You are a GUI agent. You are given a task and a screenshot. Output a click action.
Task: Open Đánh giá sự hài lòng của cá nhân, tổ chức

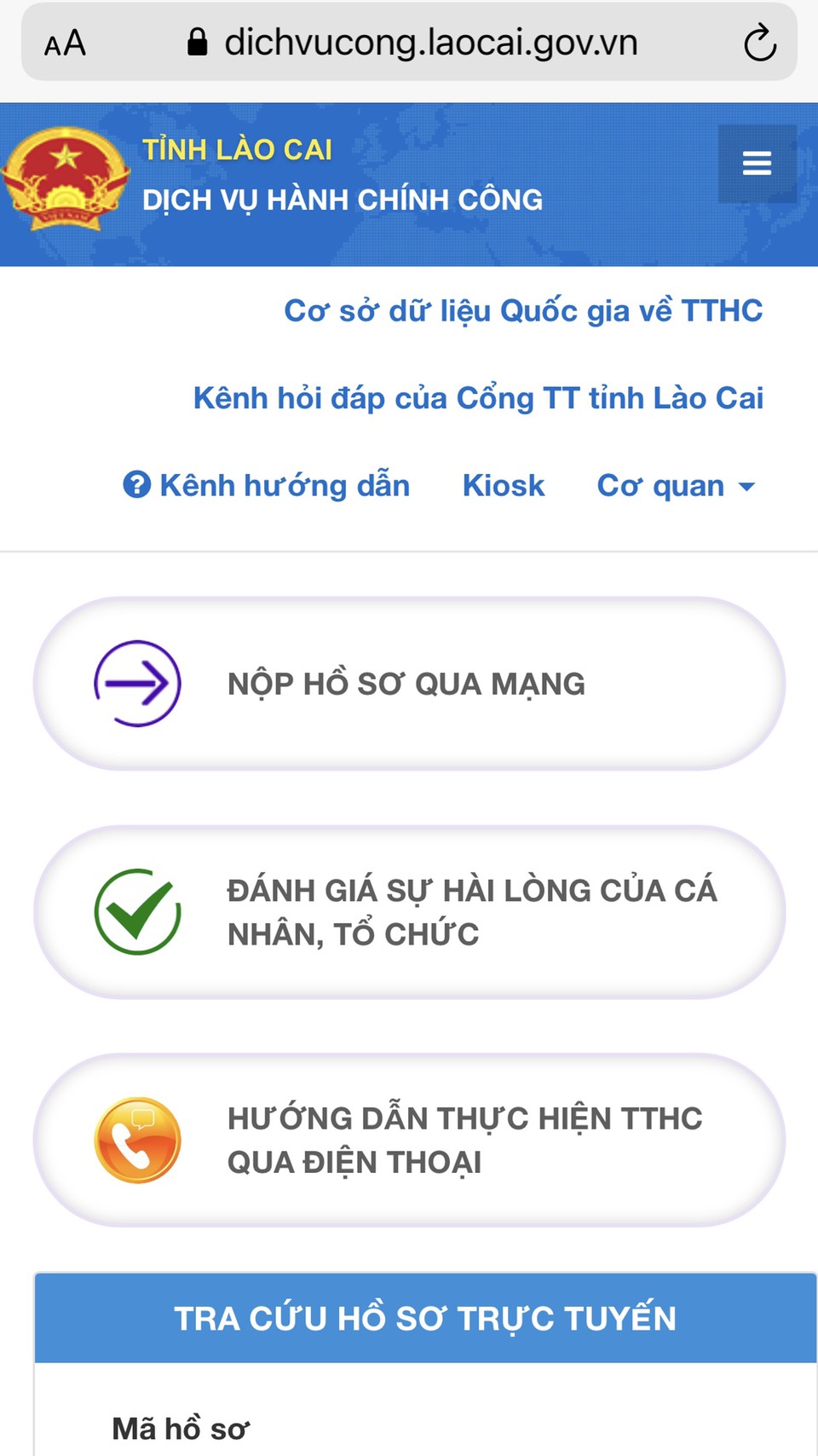tap(409, 912)
